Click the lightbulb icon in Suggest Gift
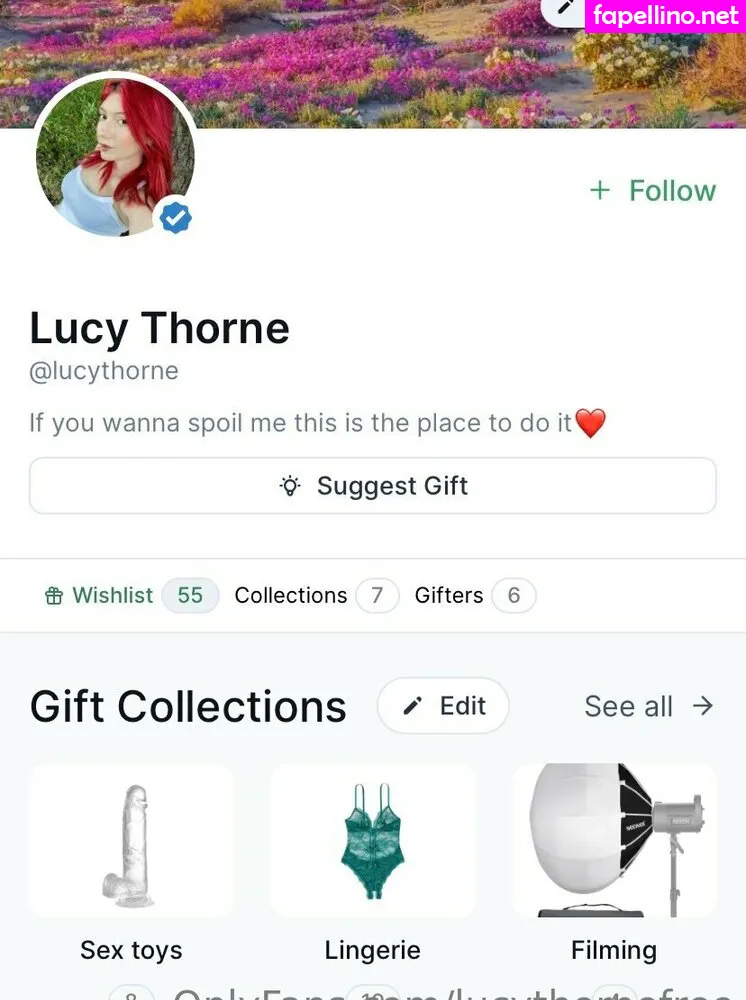Image resolution: width=746 pixels, height=1000 pixels. point(291,486)
